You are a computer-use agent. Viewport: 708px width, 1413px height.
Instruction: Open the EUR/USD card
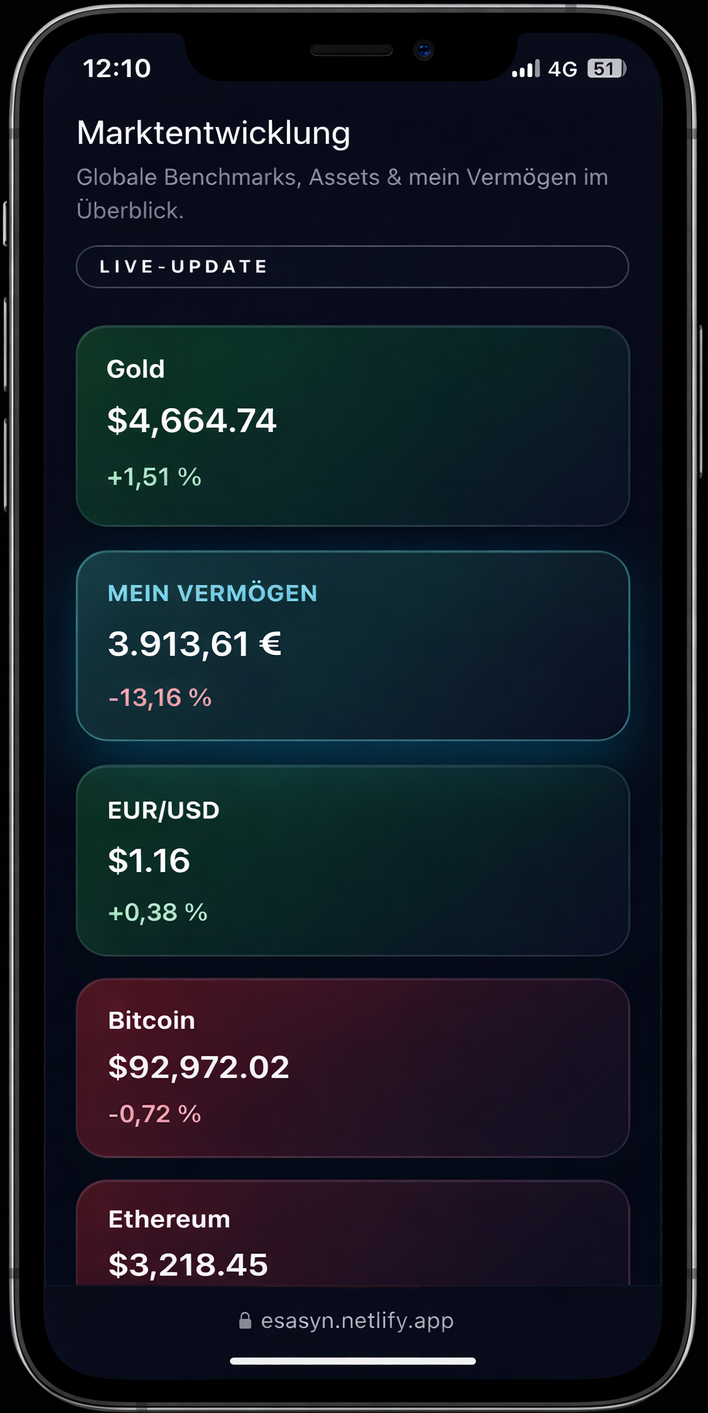[x=352, y=861]
